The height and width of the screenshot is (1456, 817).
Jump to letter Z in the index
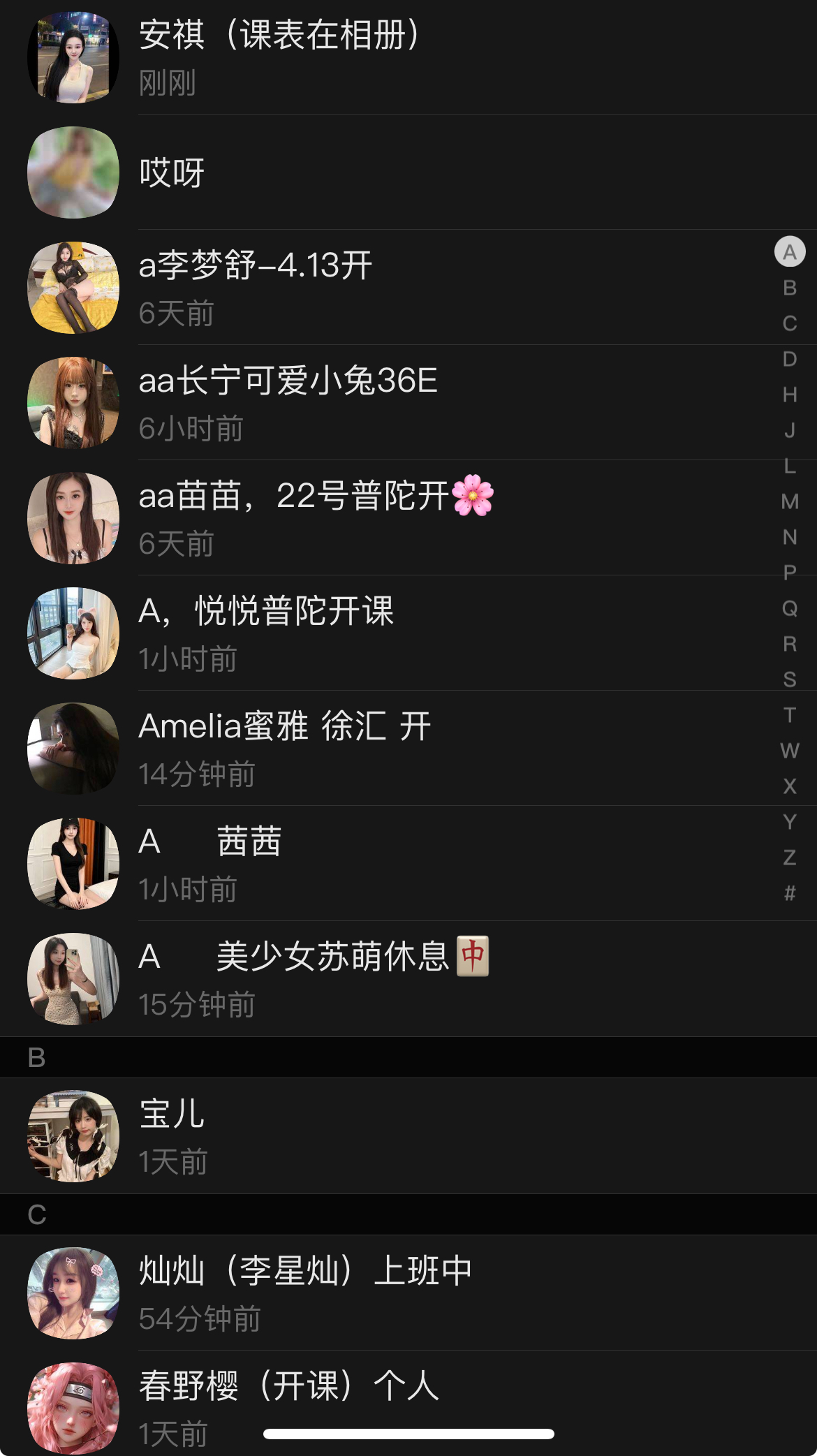point(790,858)
